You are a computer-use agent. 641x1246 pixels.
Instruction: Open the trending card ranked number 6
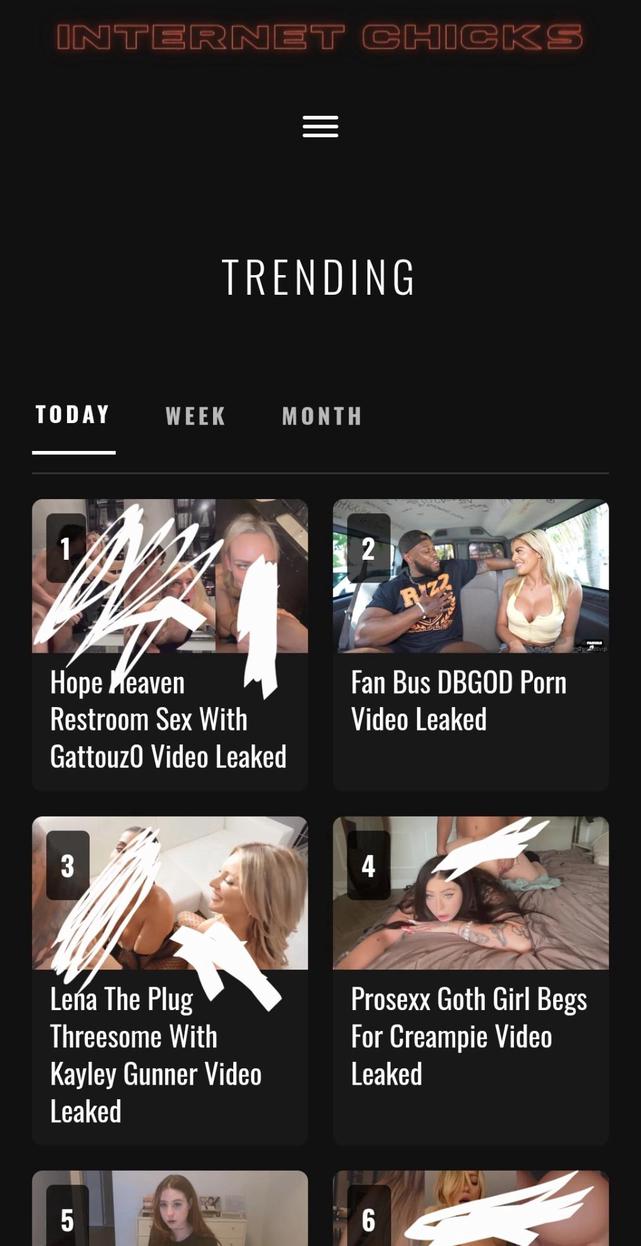click(470, 1210)
